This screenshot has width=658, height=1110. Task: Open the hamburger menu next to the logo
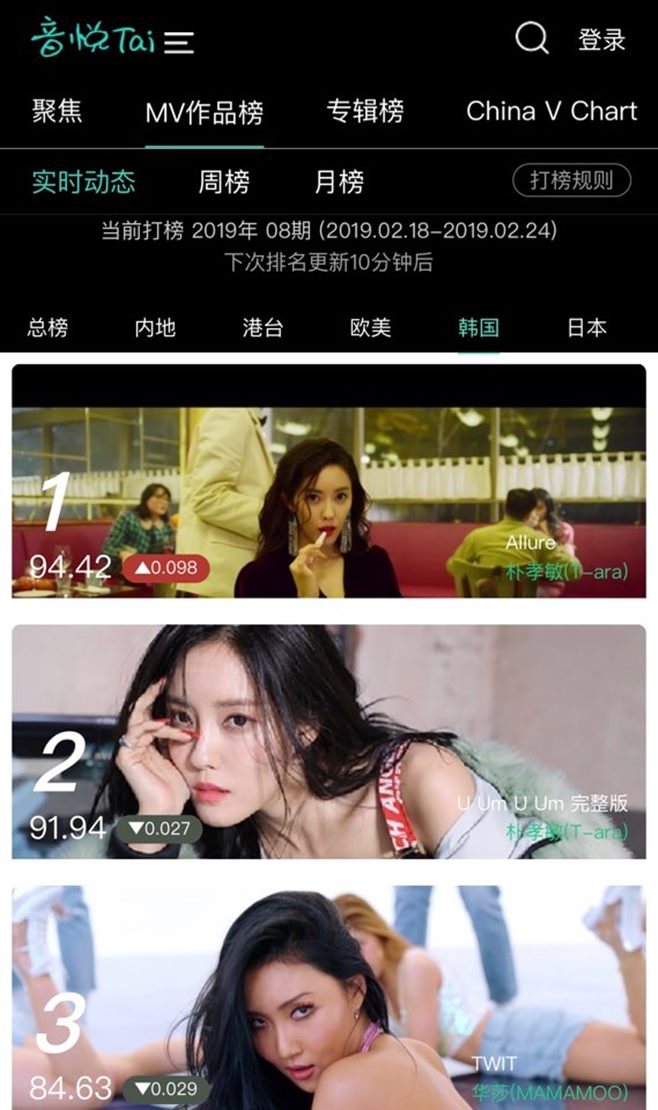pos(179,41)
